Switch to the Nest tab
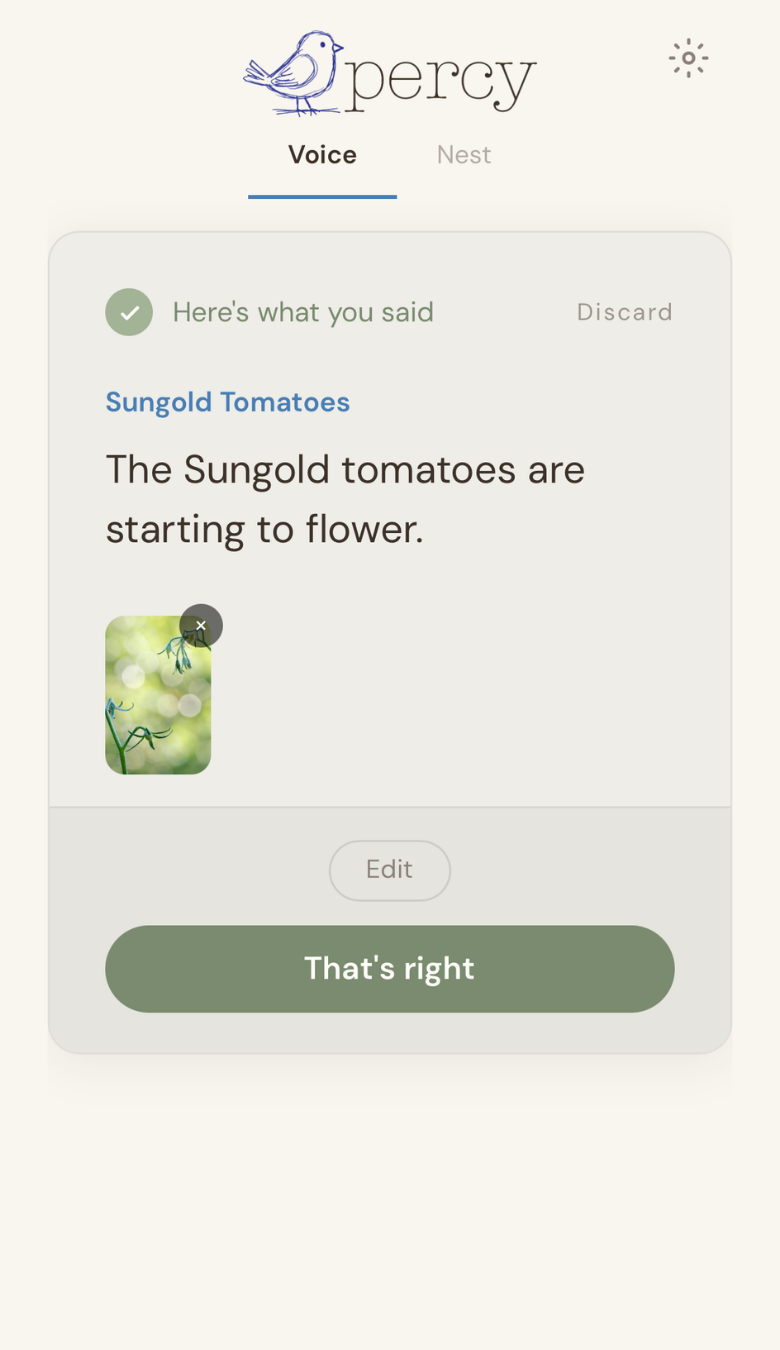Viewport: 780px width, 1350px height. point(463,155)
